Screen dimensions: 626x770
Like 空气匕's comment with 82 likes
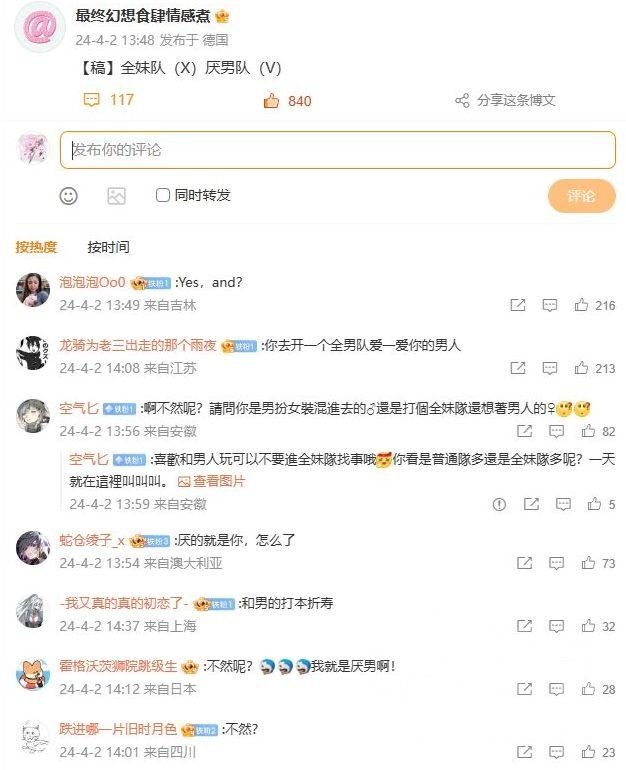pyautogui.click(x=582, y=431)
